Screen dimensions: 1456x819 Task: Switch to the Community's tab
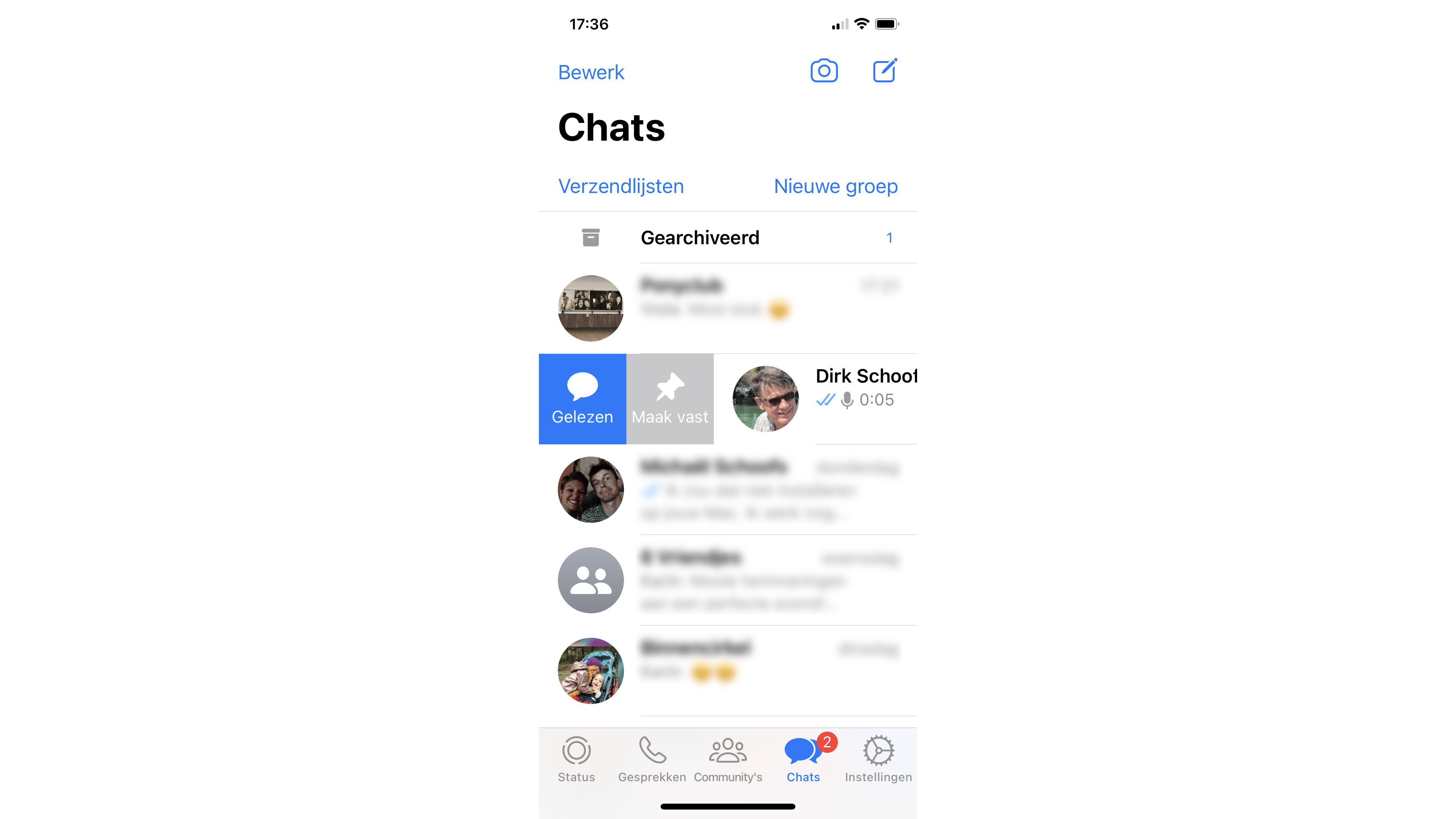(x=728, y=759)
